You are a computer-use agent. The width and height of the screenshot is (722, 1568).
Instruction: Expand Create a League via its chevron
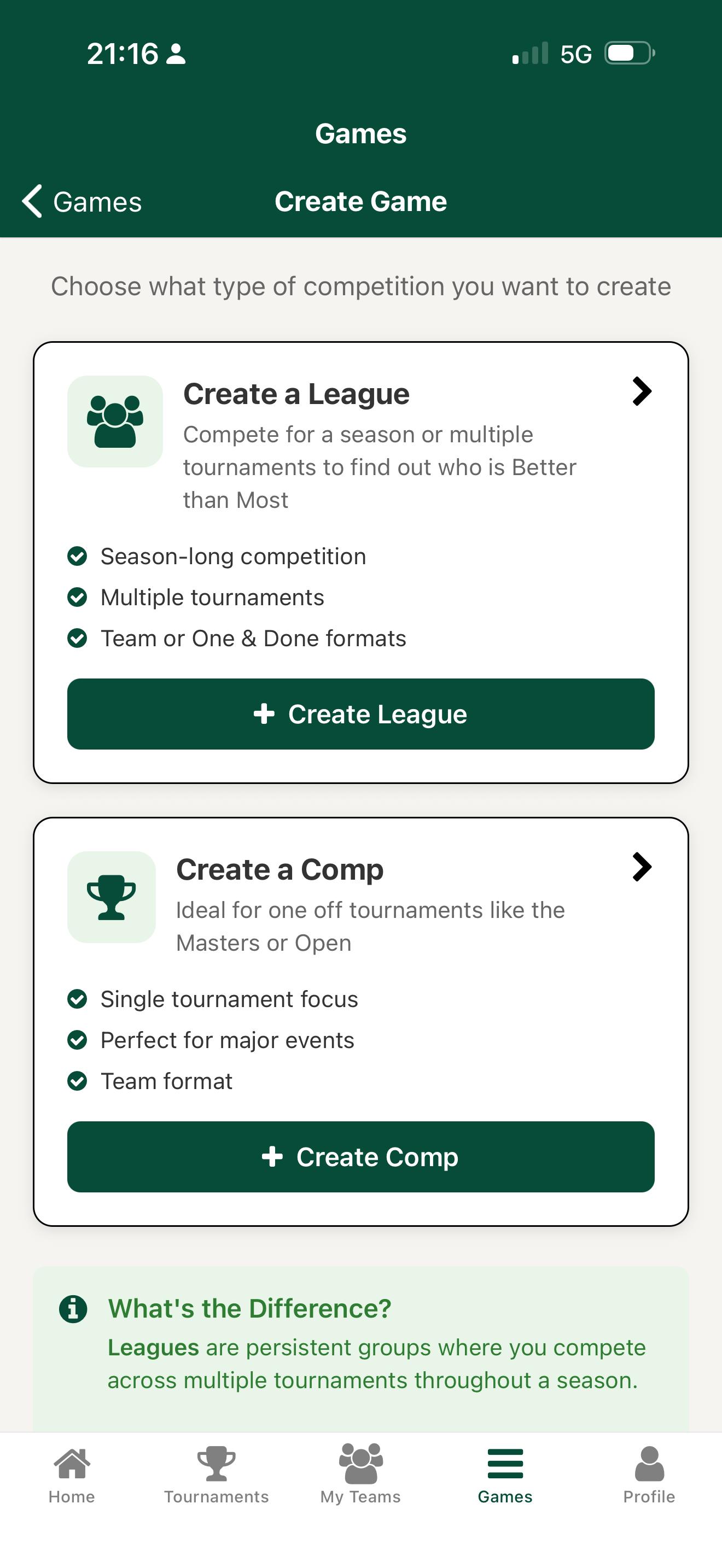click(x=642, y=393)
